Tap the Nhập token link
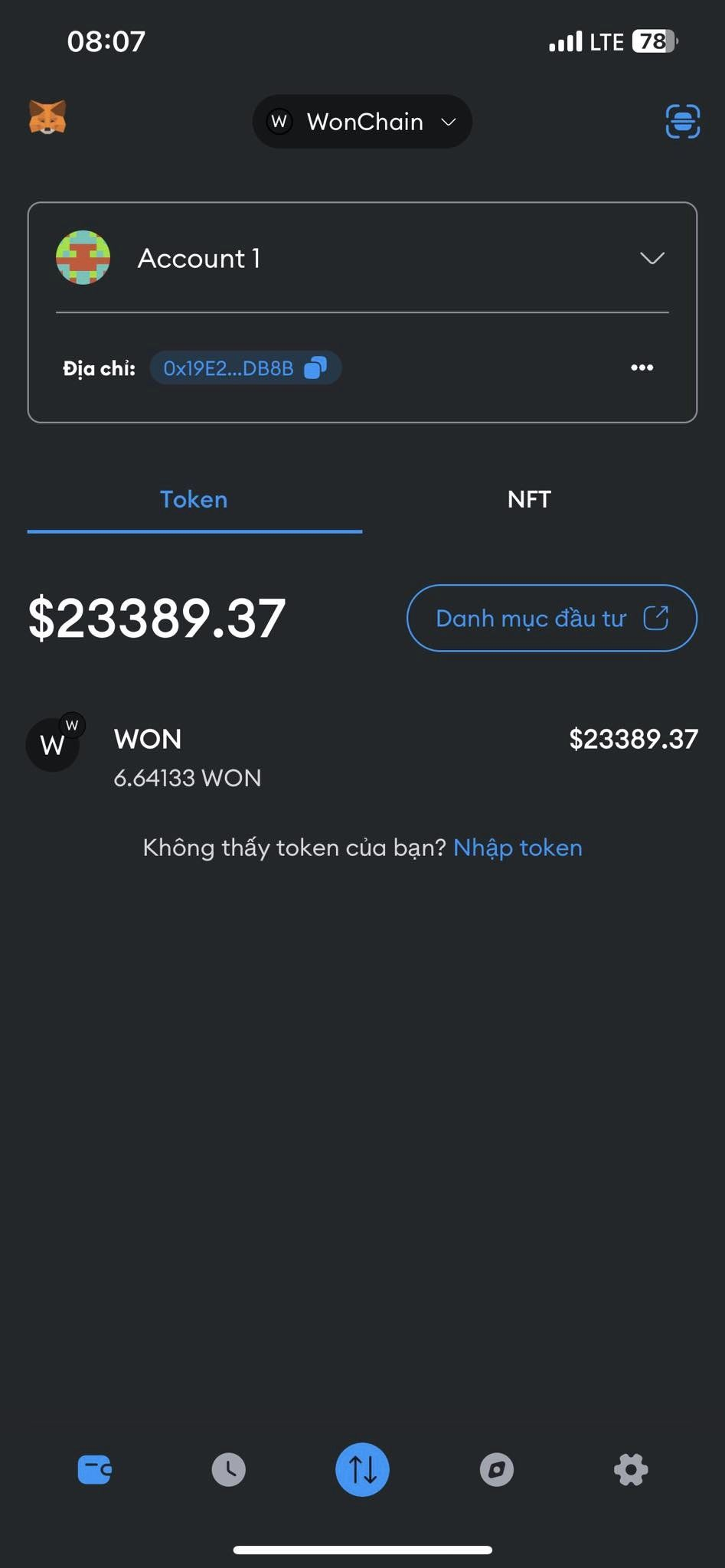 (x=518, y=848)
